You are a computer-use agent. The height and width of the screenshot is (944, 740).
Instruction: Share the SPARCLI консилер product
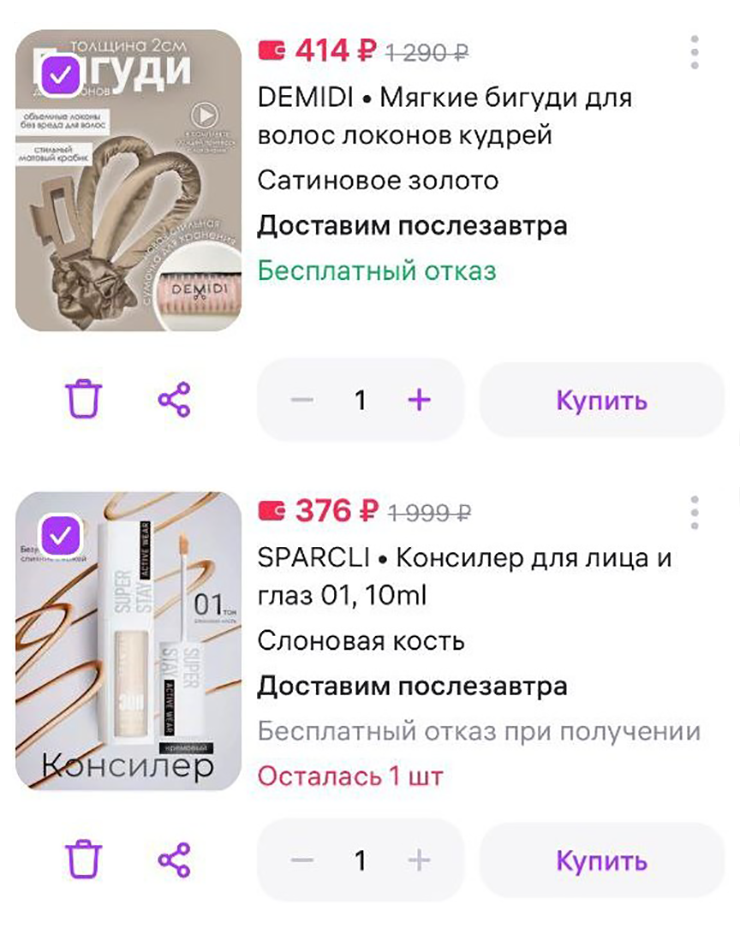[x=174, y=860]
